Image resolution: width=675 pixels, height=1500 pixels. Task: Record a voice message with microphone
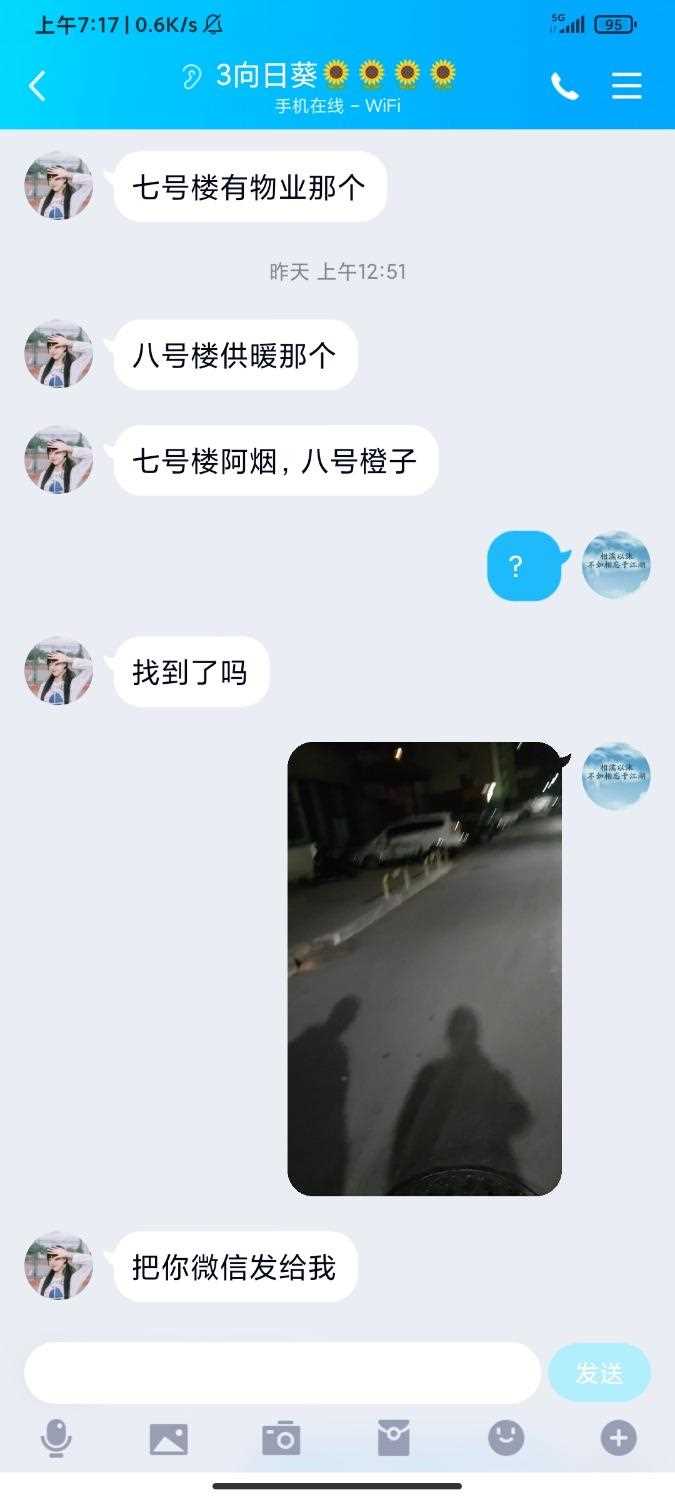pyautogui.click(x=56, y=1439)
